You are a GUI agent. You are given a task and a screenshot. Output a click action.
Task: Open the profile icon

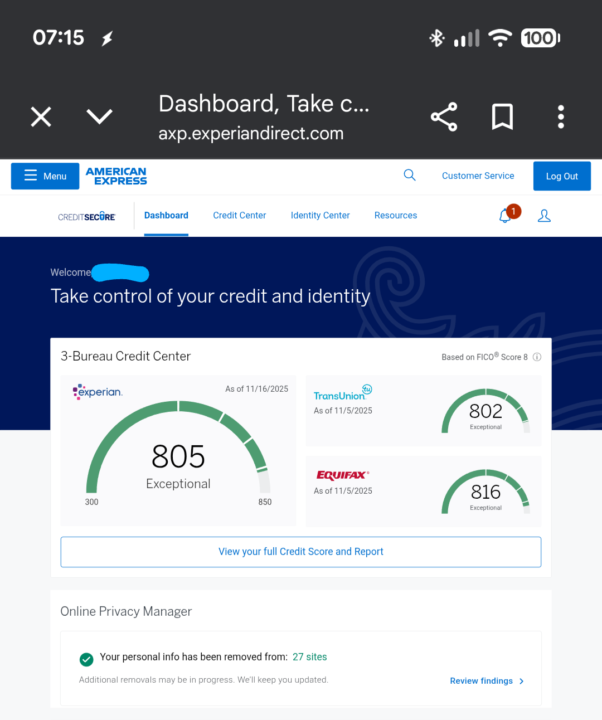click(x=544, y=215)
